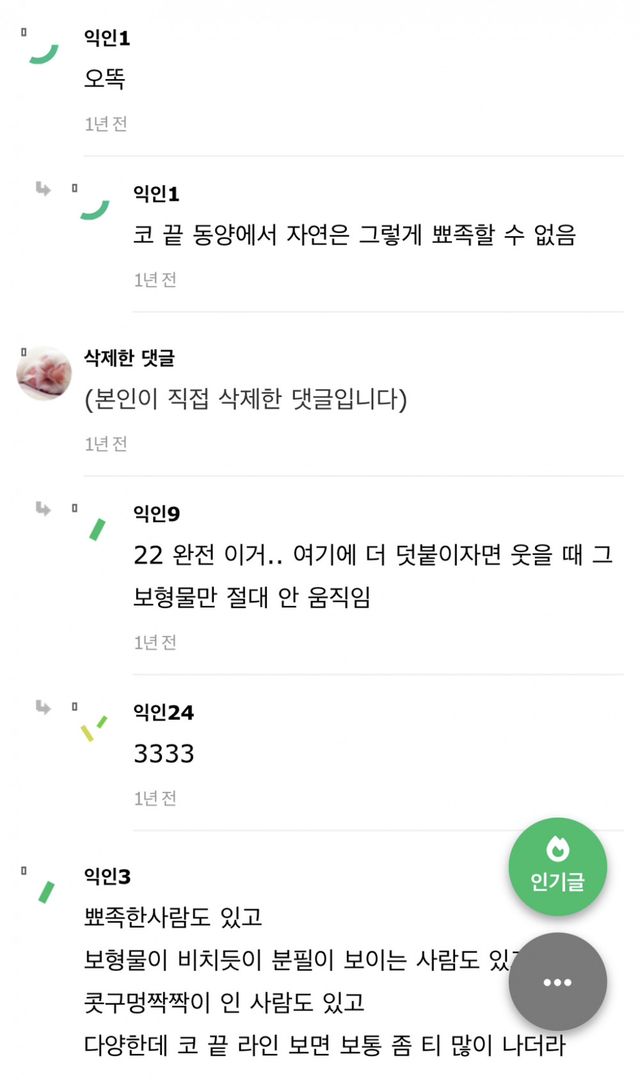The image size is (640, 1080).
Task: Open 익인24's profile avatar
Action: tap(94, 728)
